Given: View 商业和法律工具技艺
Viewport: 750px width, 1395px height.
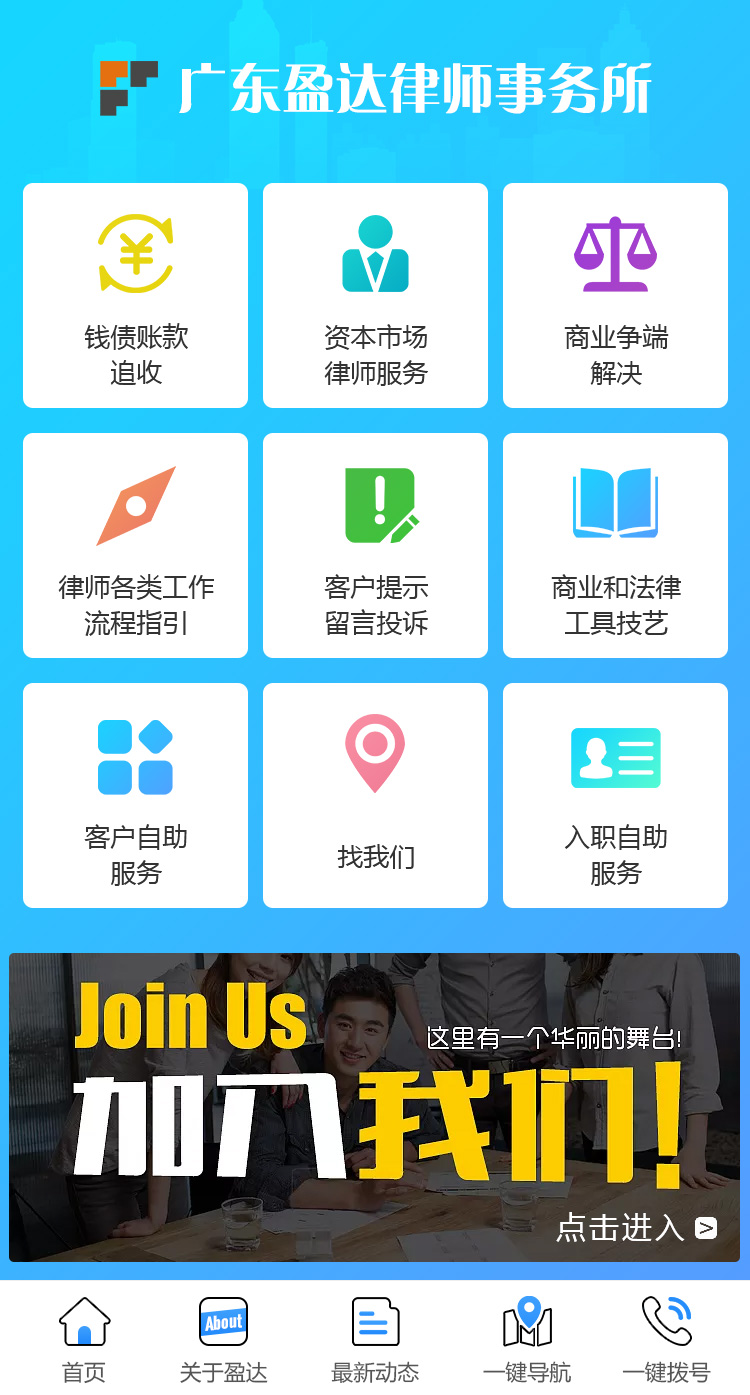Looking at the screenshot, I should (x=615, y=546).
